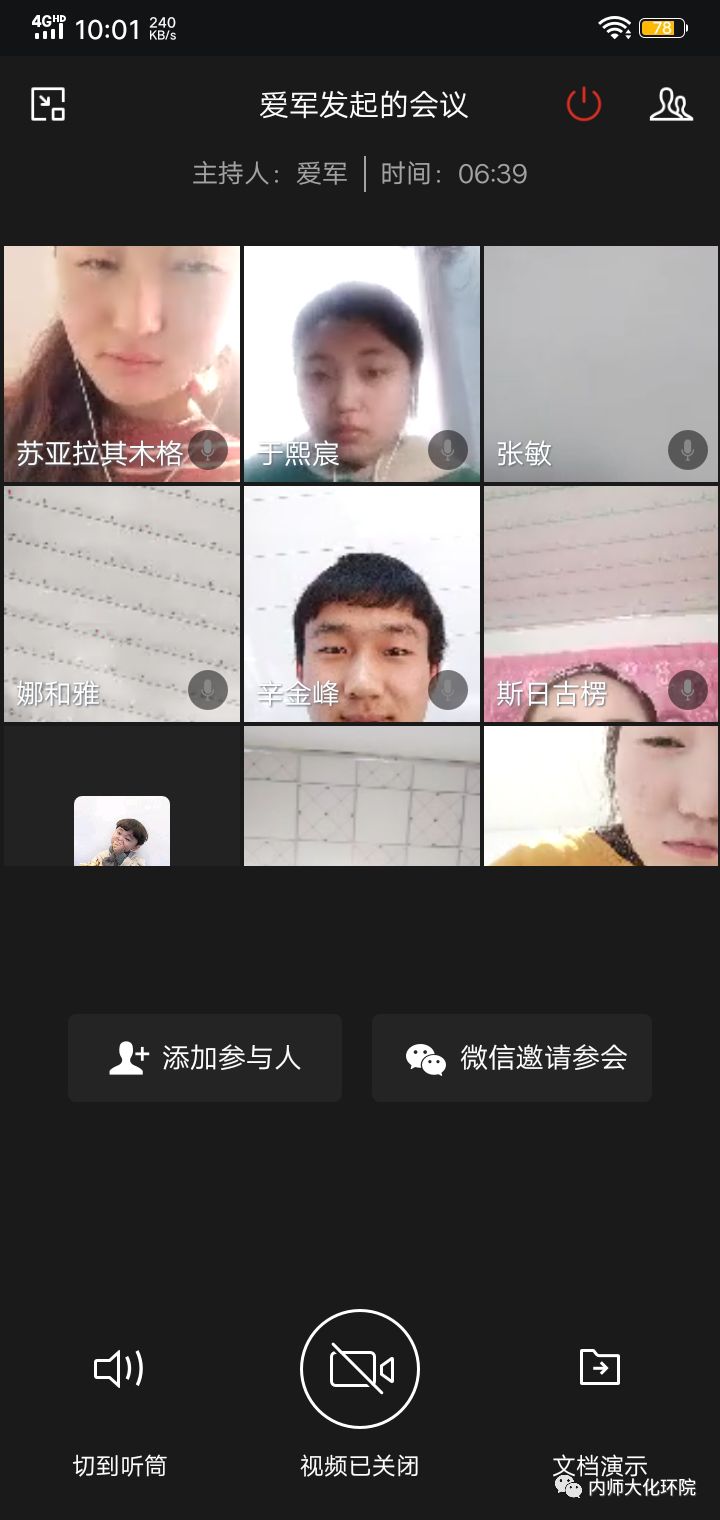
Task: End the meeting with the red power icon
Action: [583, 104]
